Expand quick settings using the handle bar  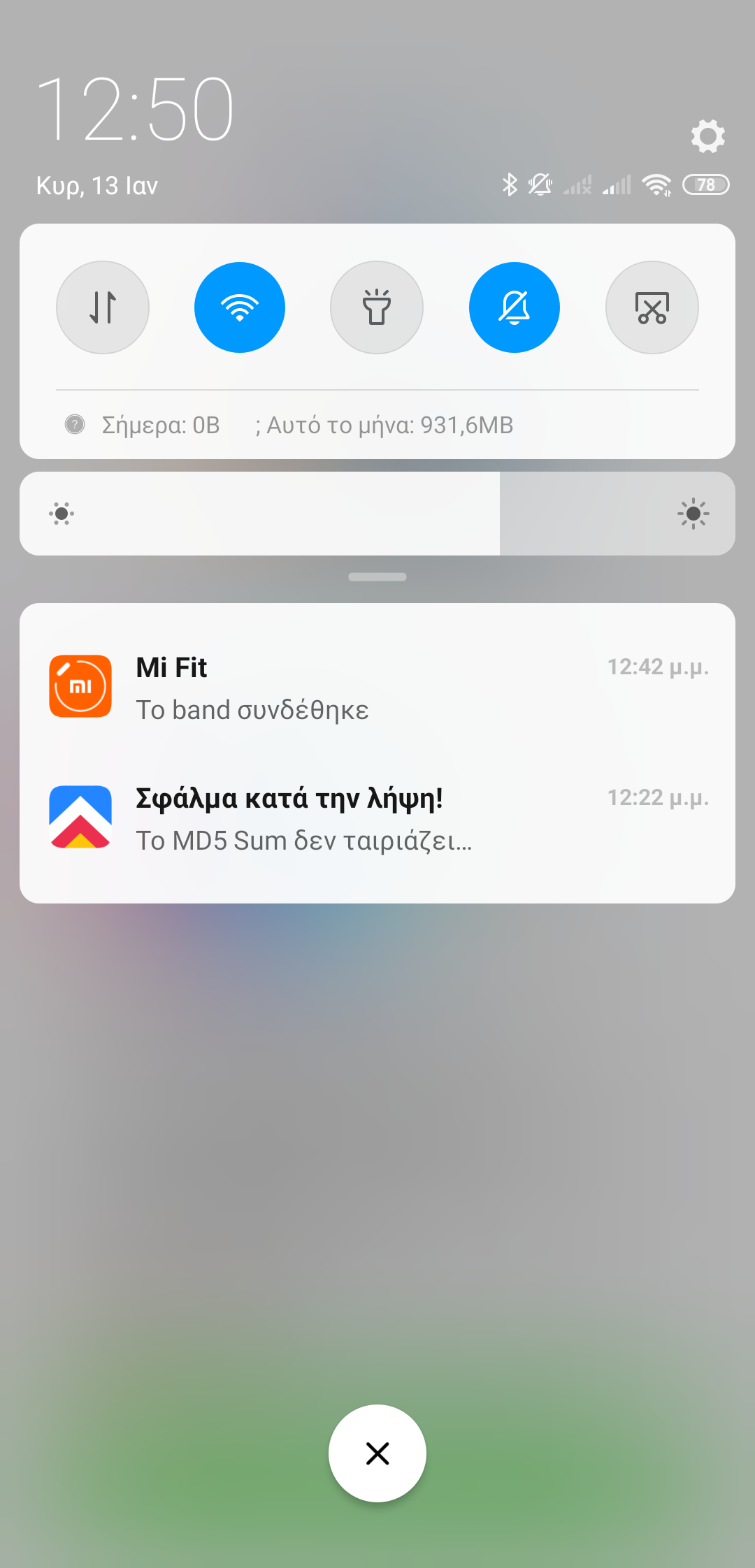tap(377, 577)
